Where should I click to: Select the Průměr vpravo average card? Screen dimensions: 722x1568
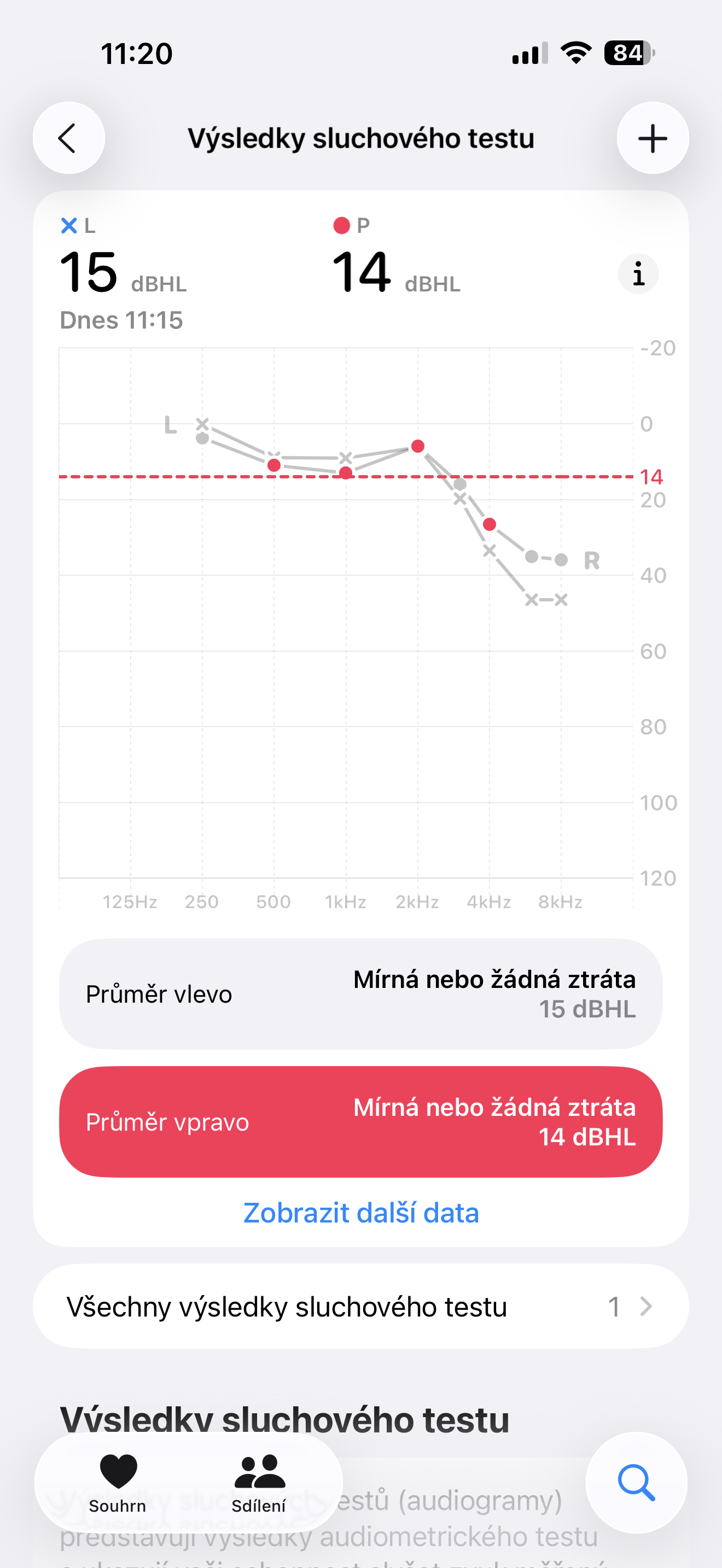click(x=360, y=1121)
